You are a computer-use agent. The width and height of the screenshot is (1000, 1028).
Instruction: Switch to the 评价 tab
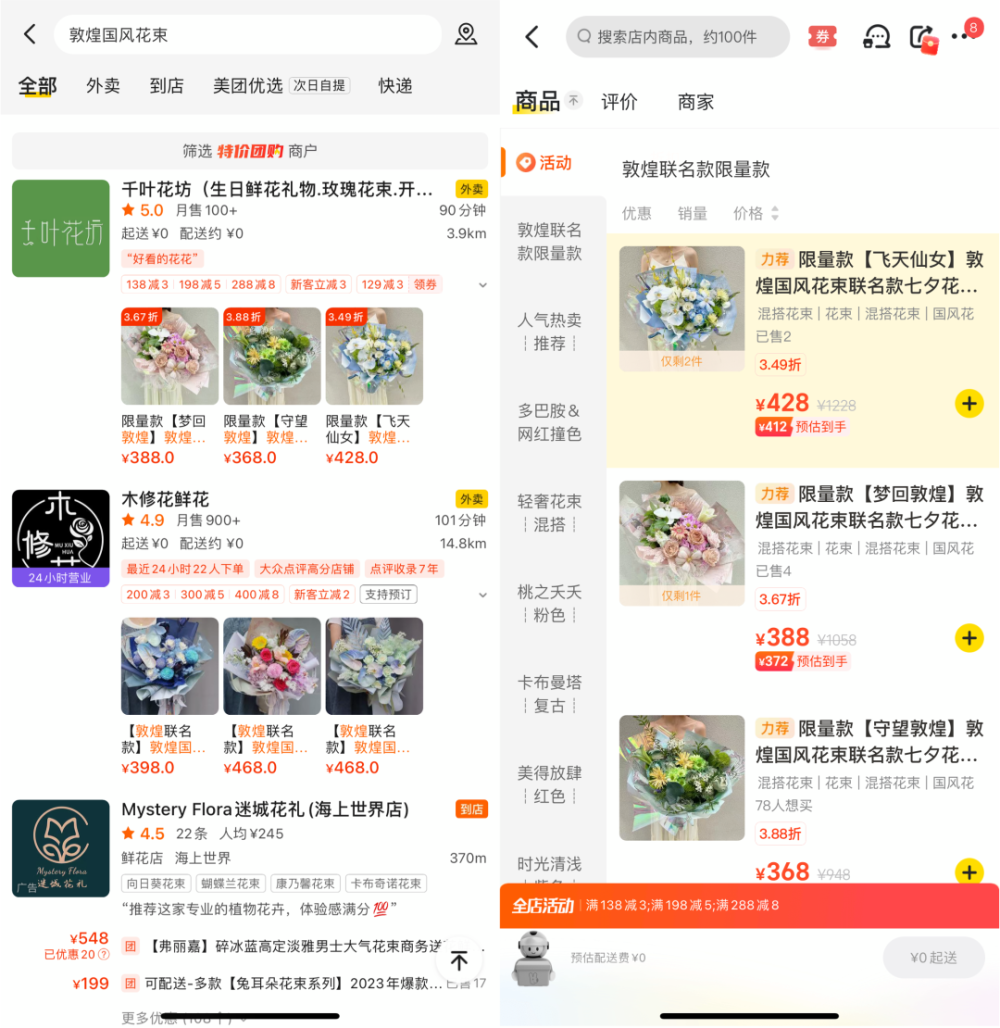tap(619, 102)
